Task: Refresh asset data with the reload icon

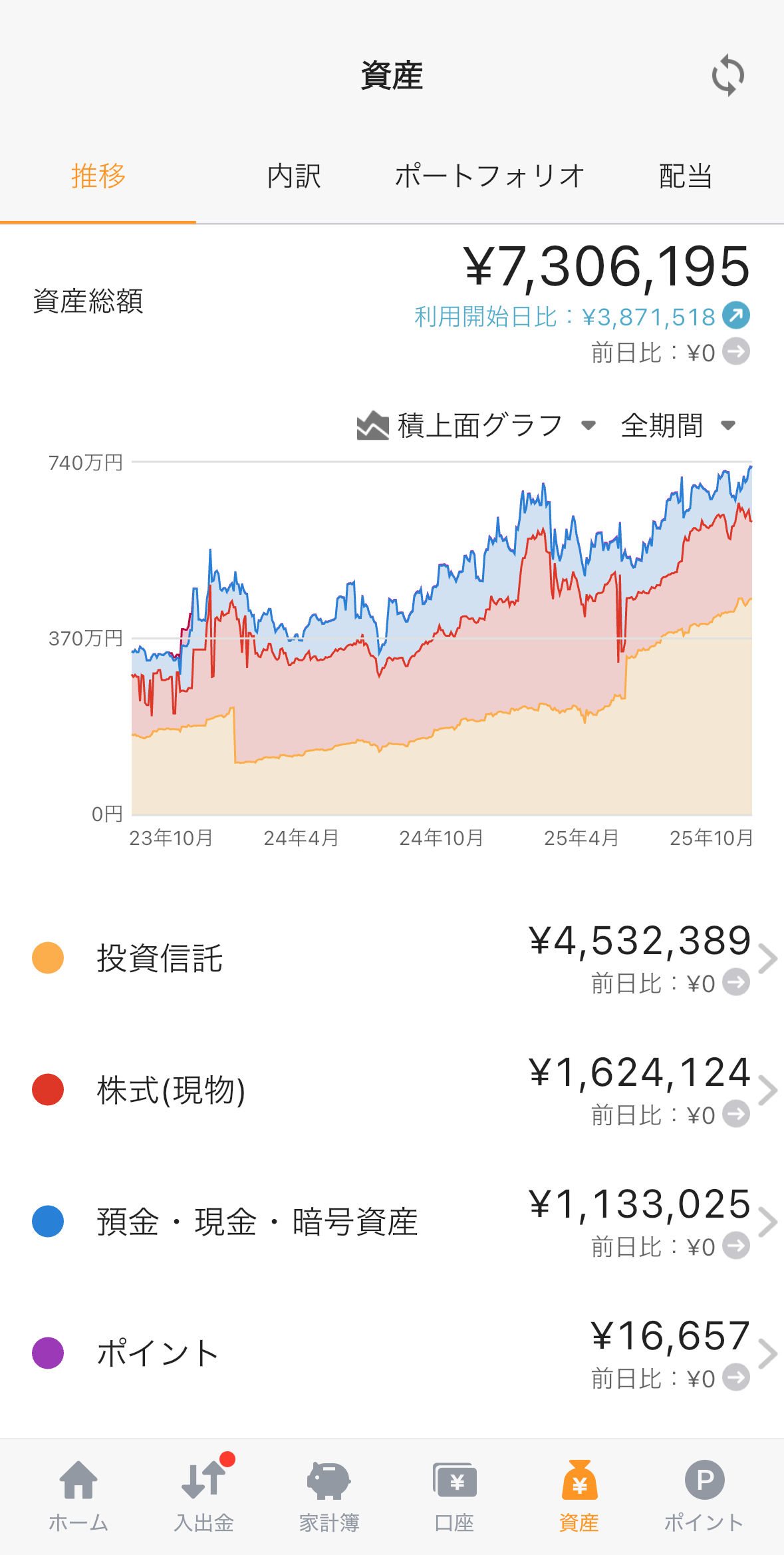Action: pos(727,75)
